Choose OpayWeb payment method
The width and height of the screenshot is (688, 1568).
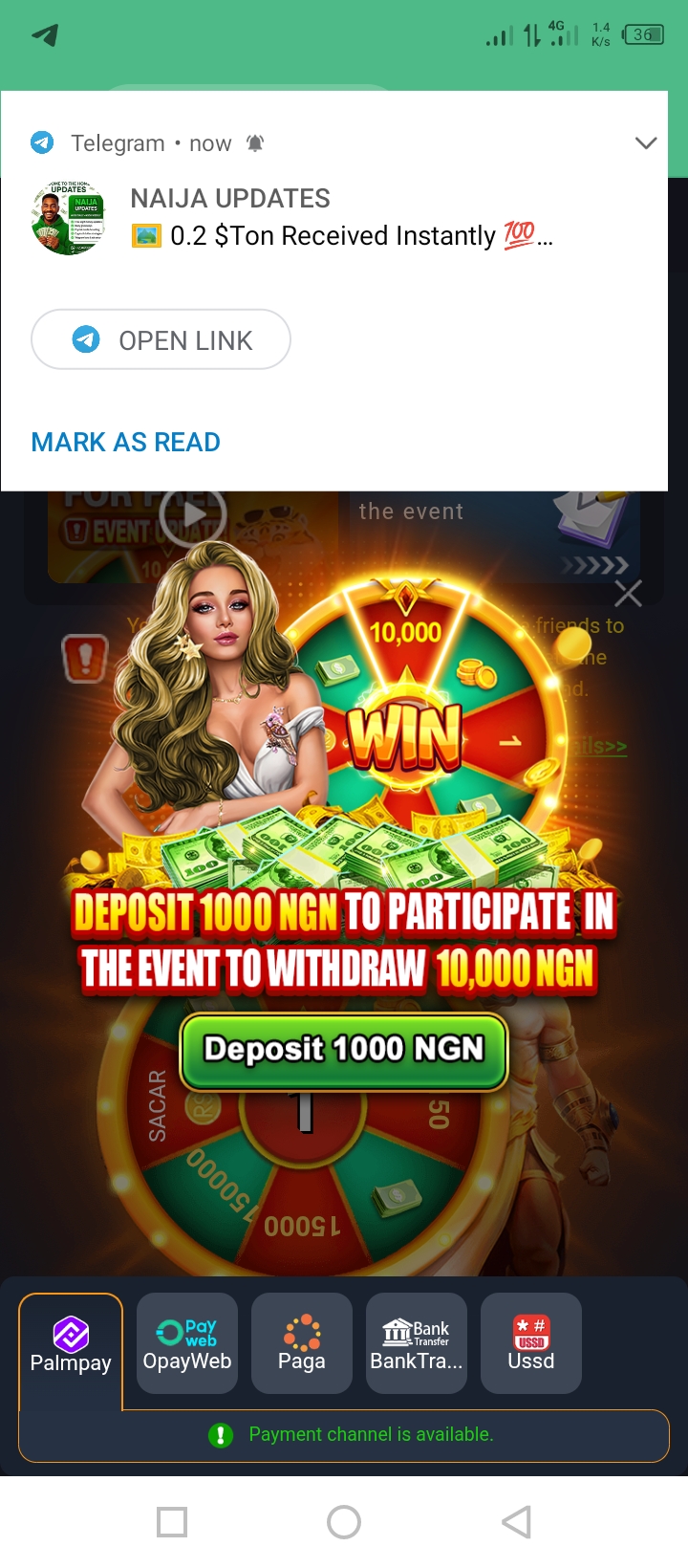(x=187, y=1342)
